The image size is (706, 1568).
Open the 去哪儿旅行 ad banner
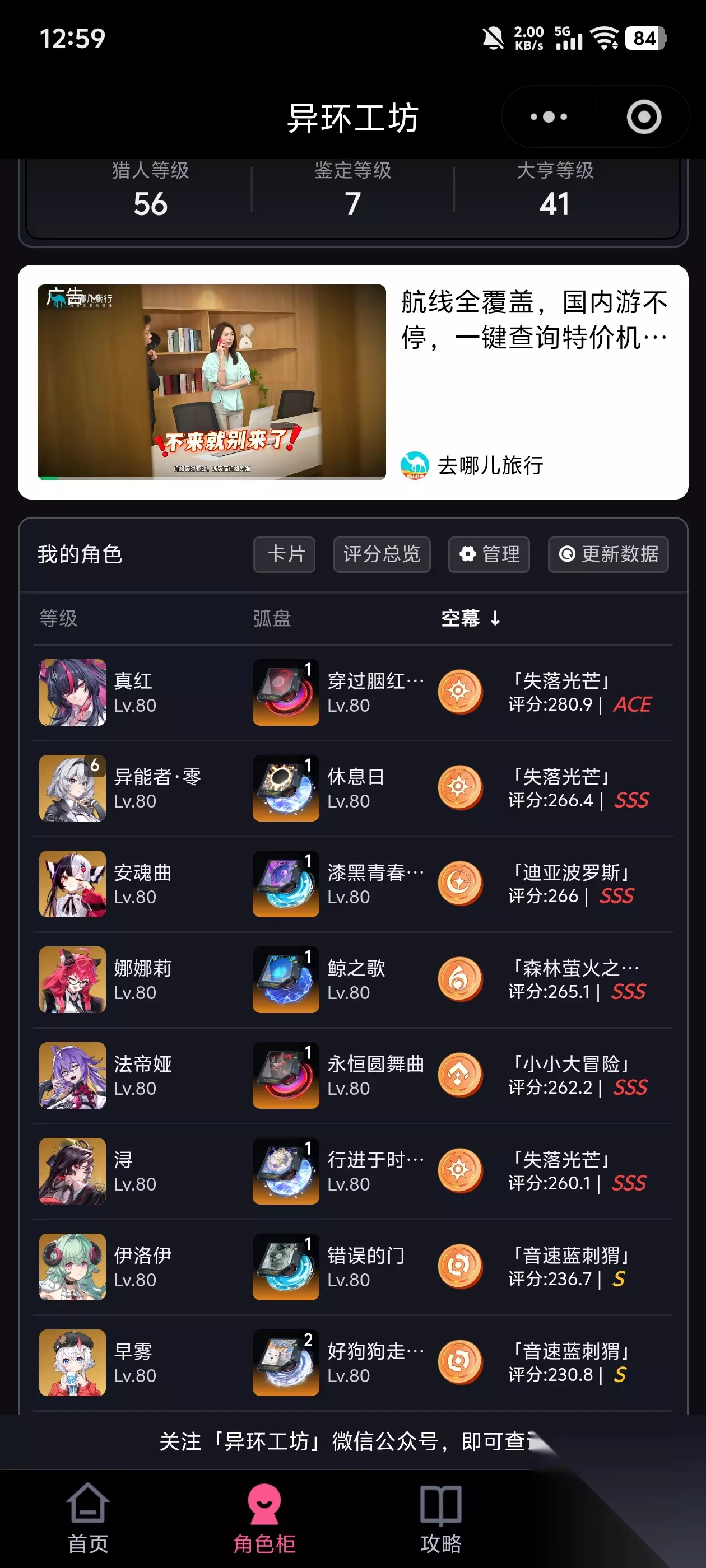tap(352, 382)
